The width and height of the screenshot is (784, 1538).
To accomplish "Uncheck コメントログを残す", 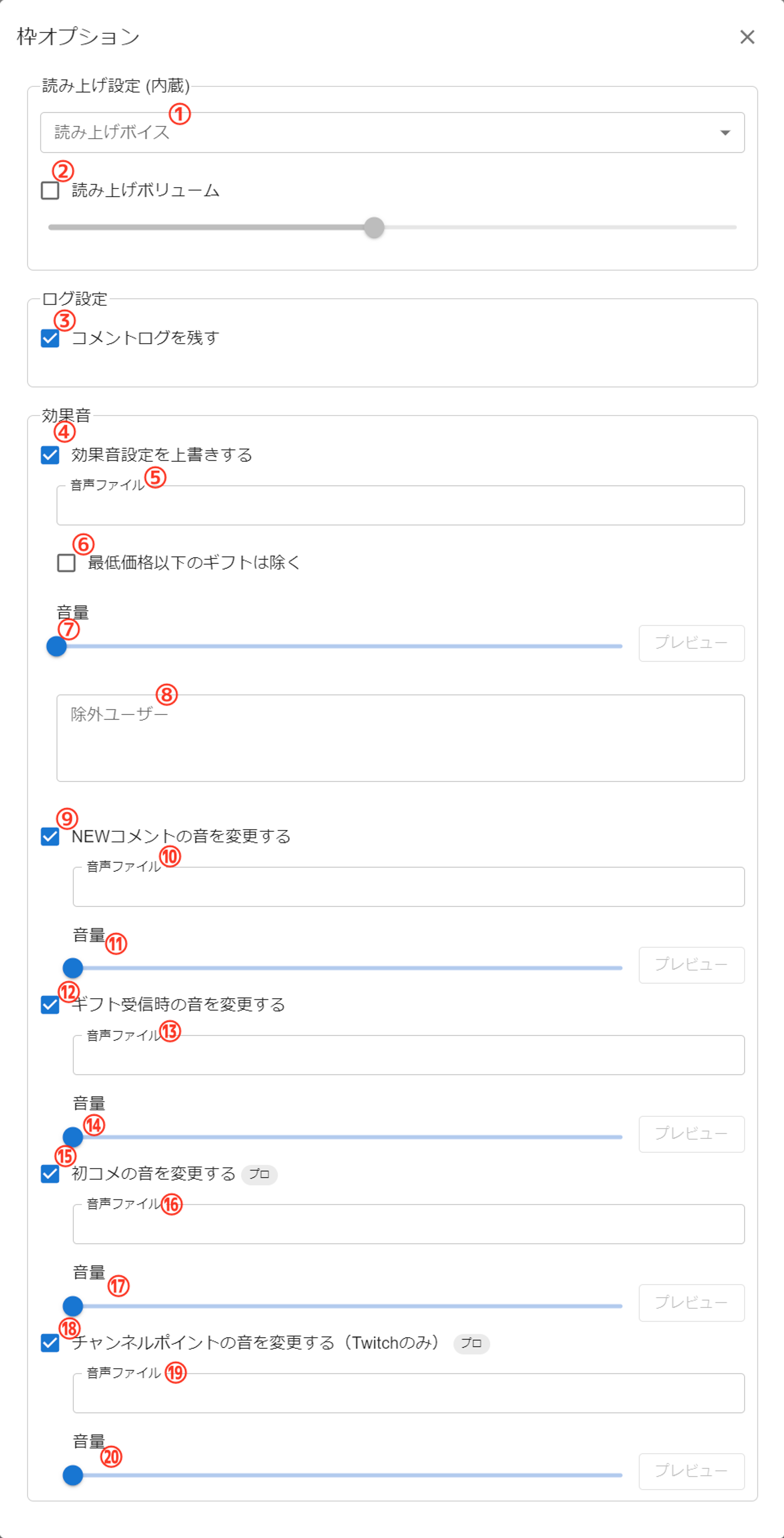I will pyautogui.click(x=50, y=339).
